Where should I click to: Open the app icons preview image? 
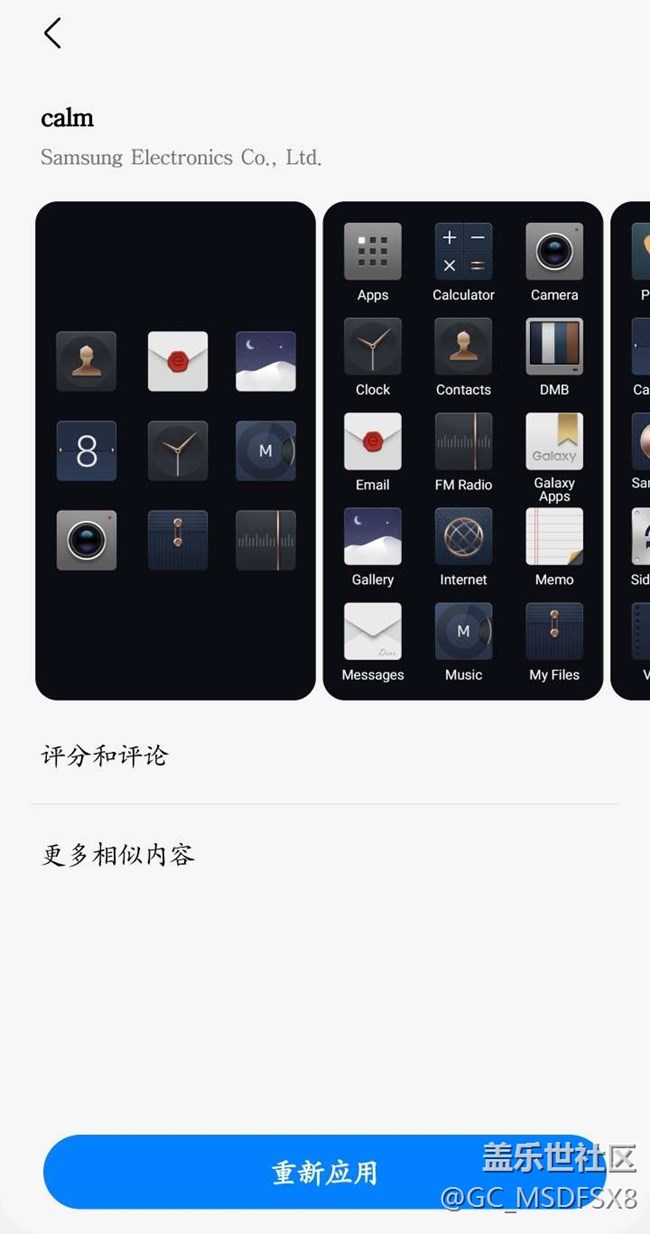coord(463,450)
